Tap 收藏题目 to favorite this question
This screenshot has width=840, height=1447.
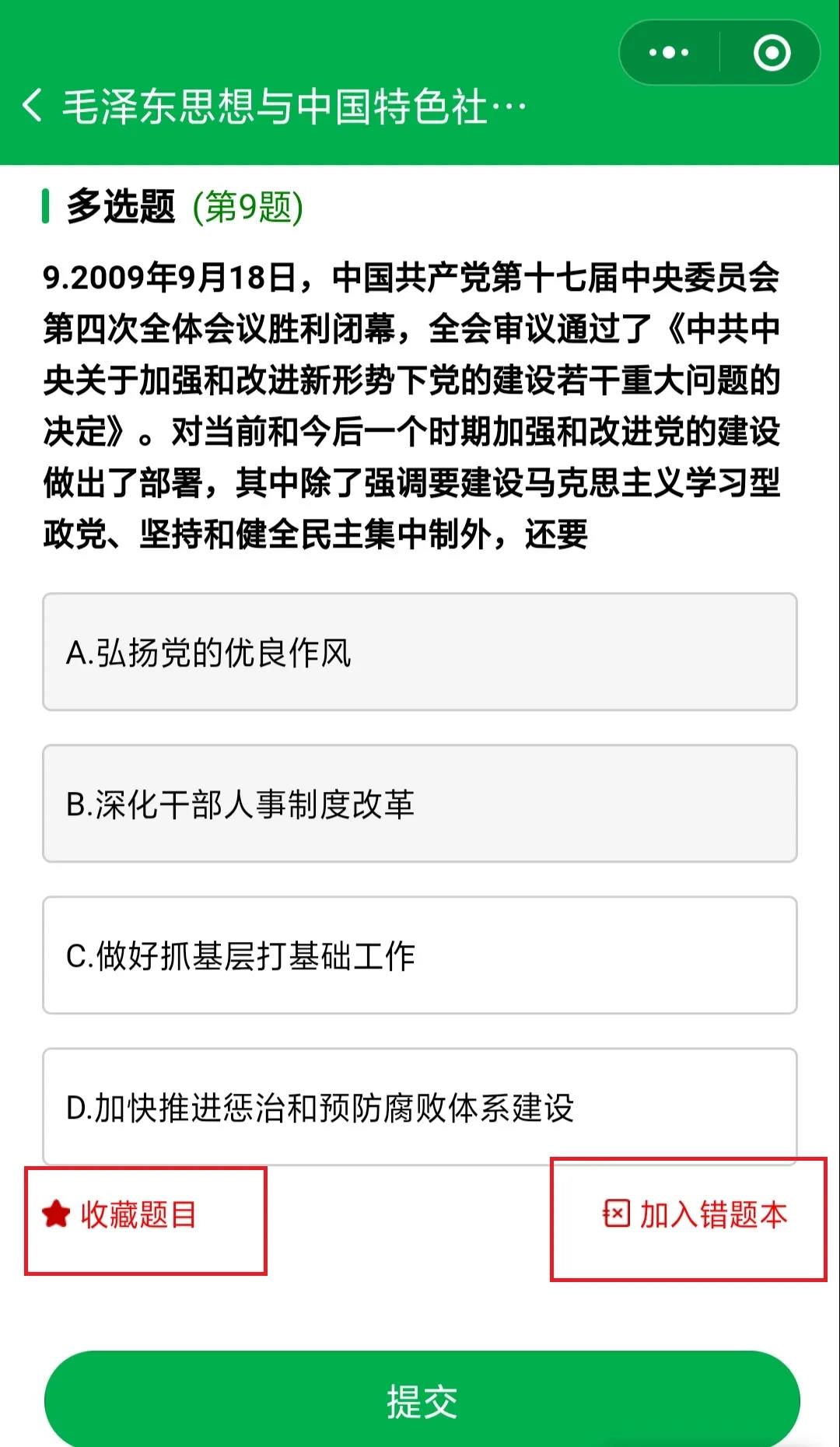click(121, 1214)
